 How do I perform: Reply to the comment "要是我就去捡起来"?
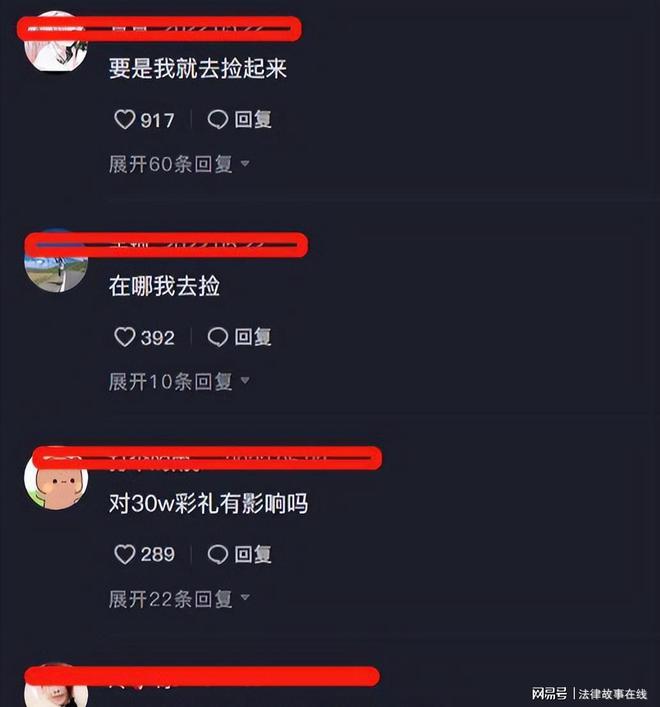click(240, 120)
